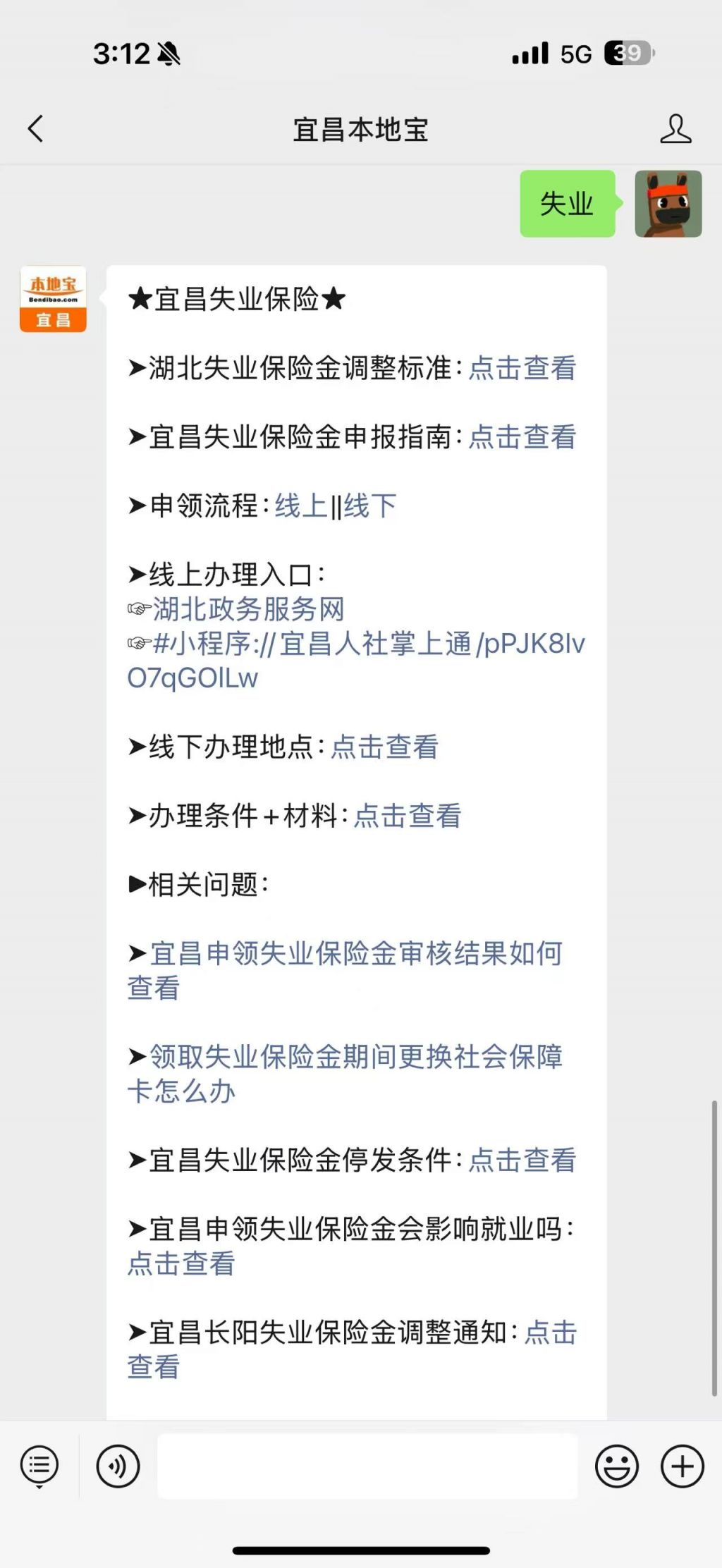Open the plus attachments menu

[682, 1466]
